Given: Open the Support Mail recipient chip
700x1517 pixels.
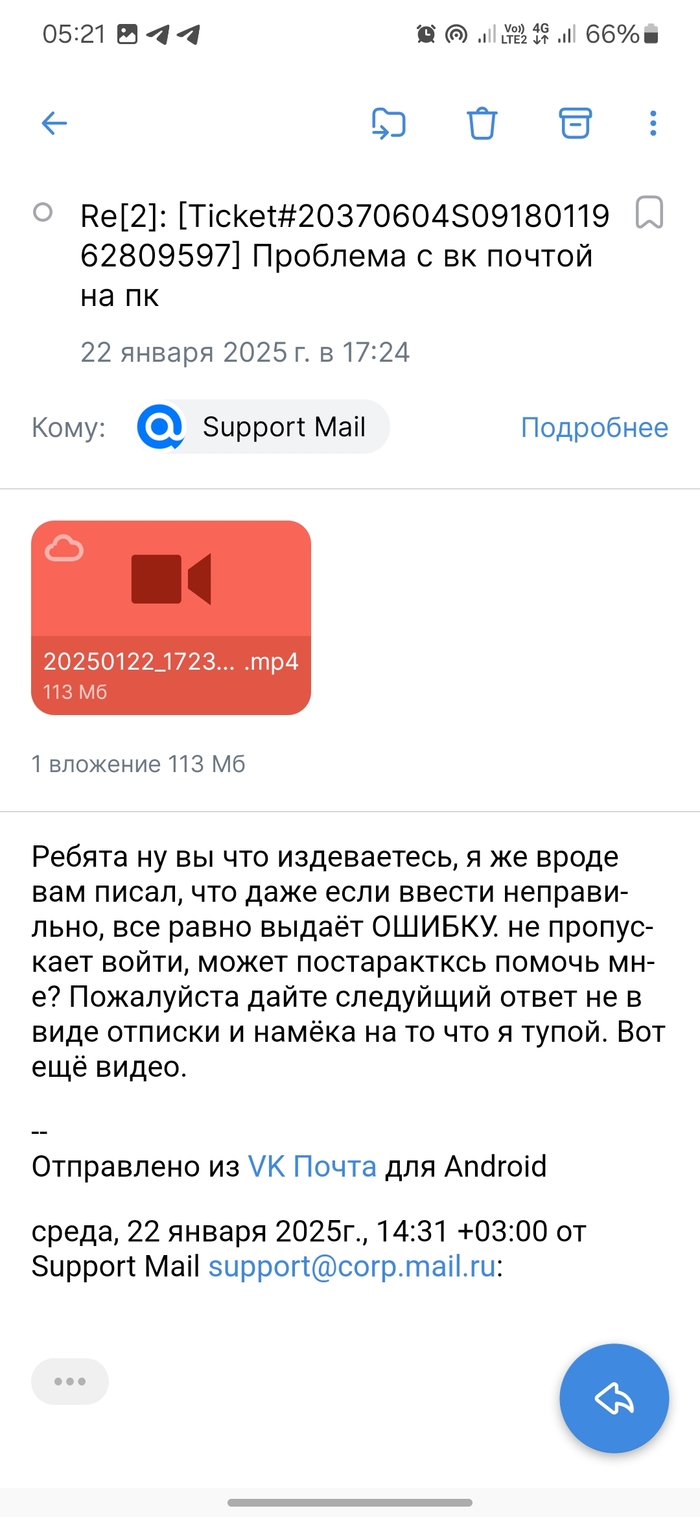Looking at the screenshot, I should coord(263,428).
